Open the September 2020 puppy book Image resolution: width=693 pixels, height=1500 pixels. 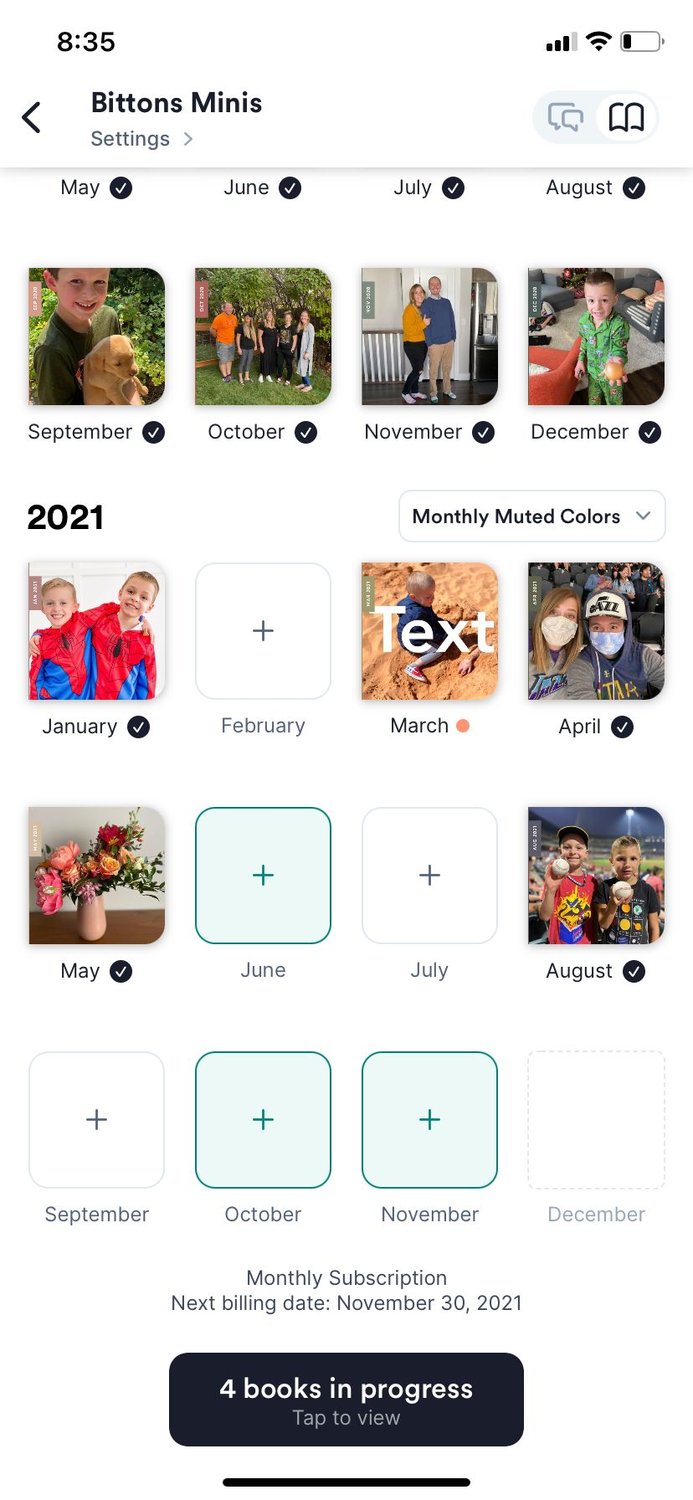click(97, 336)
